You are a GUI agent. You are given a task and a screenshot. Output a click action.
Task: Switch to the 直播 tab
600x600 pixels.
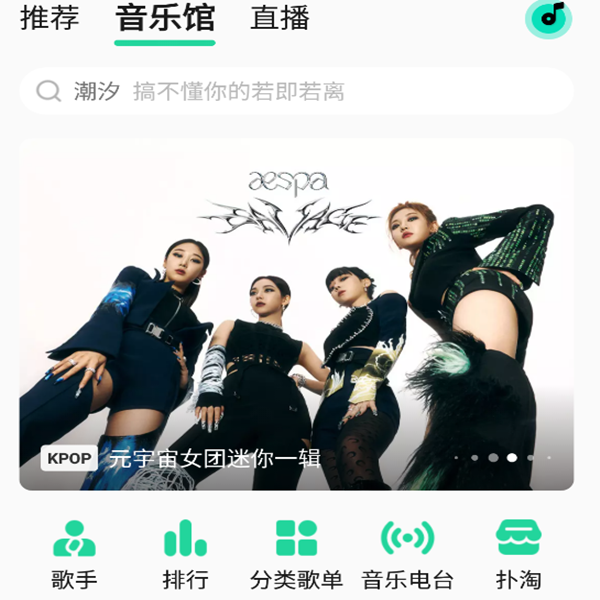click(280, 18)
